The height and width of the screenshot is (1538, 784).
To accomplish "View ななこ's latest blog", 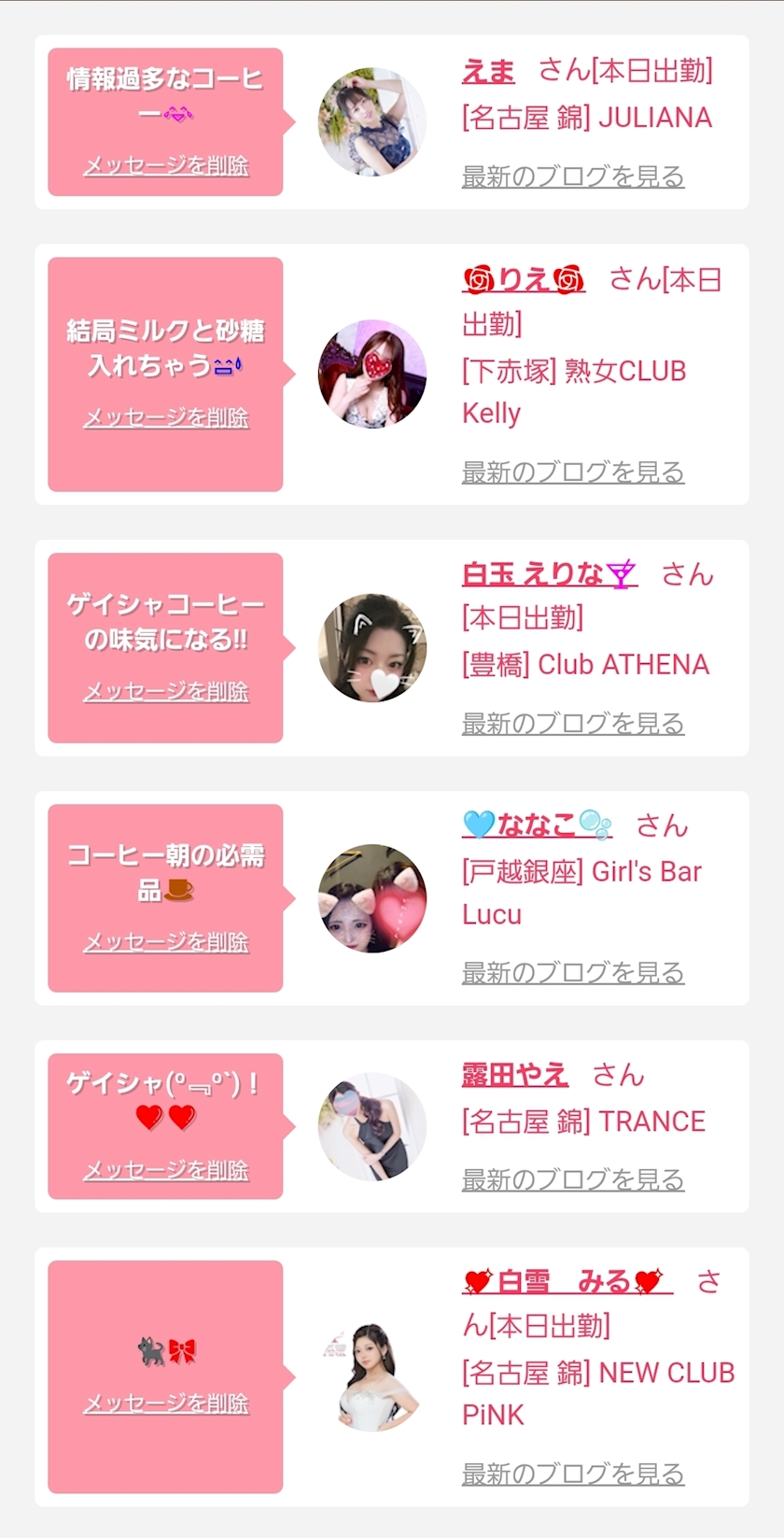I will tap(573, 972).
